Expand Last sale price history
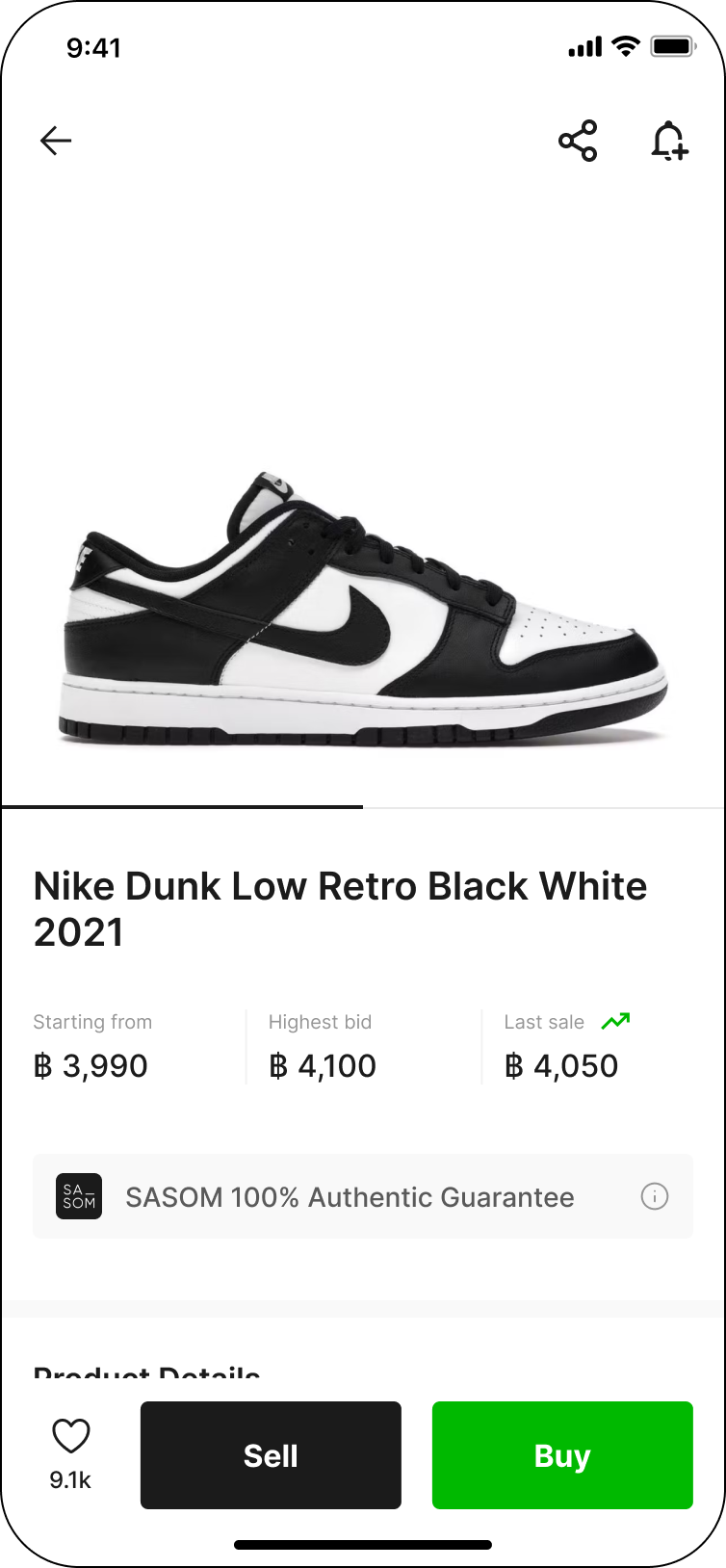Viewport: 726px width, 1568px height. [560, 1045]
